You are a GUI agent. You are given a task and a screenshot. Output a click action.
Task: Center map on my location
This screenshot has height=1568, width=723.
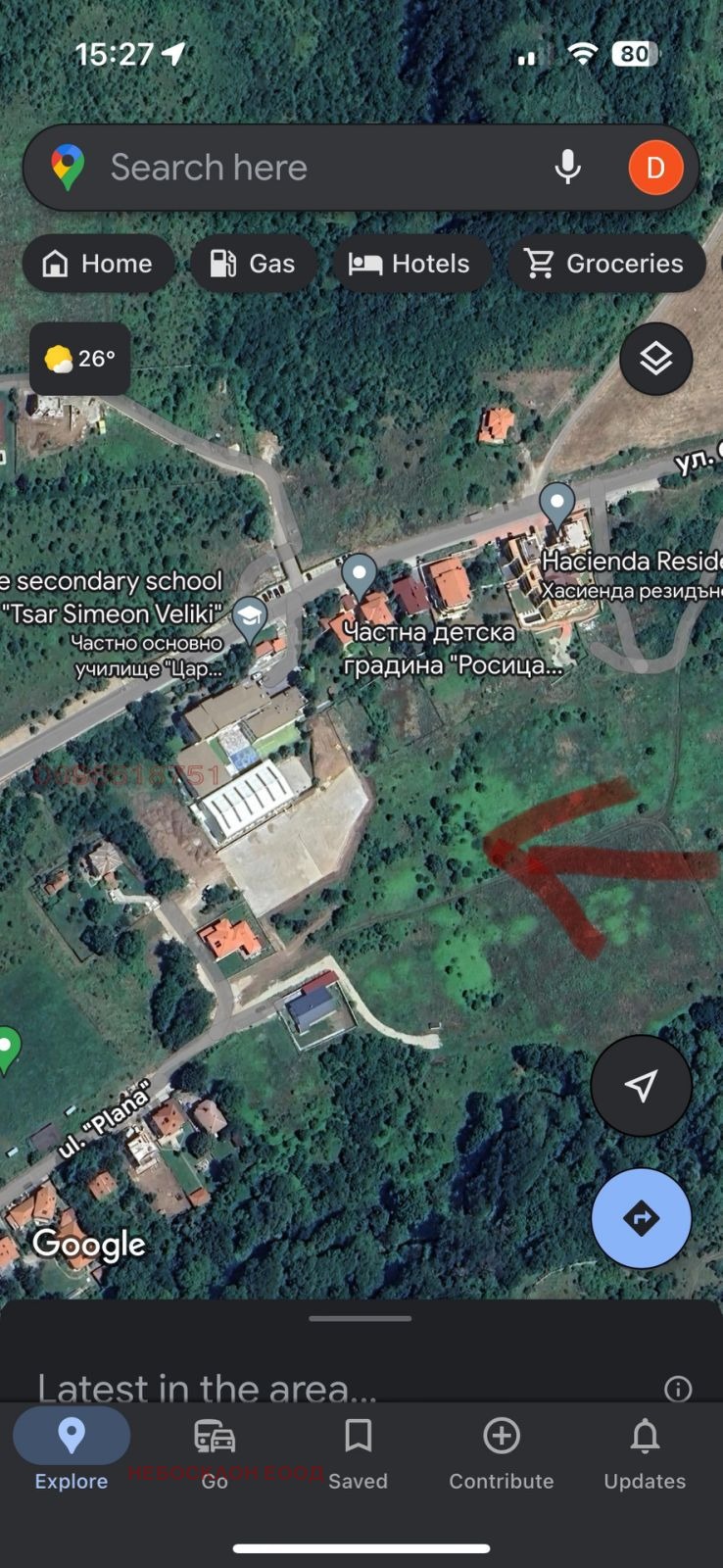(x=641, y=1085)
